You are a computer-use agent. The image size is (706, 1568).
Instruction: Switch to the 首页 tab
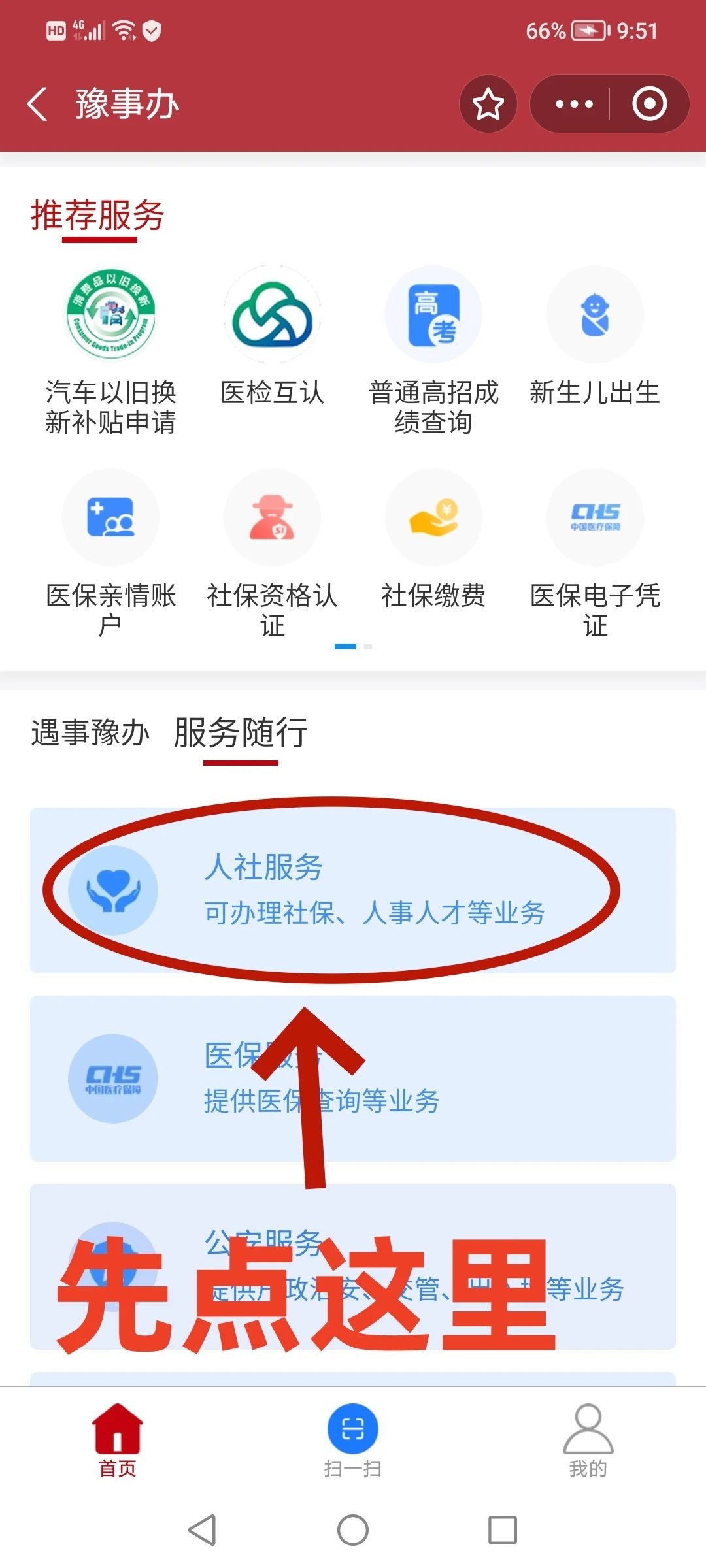118,1440
